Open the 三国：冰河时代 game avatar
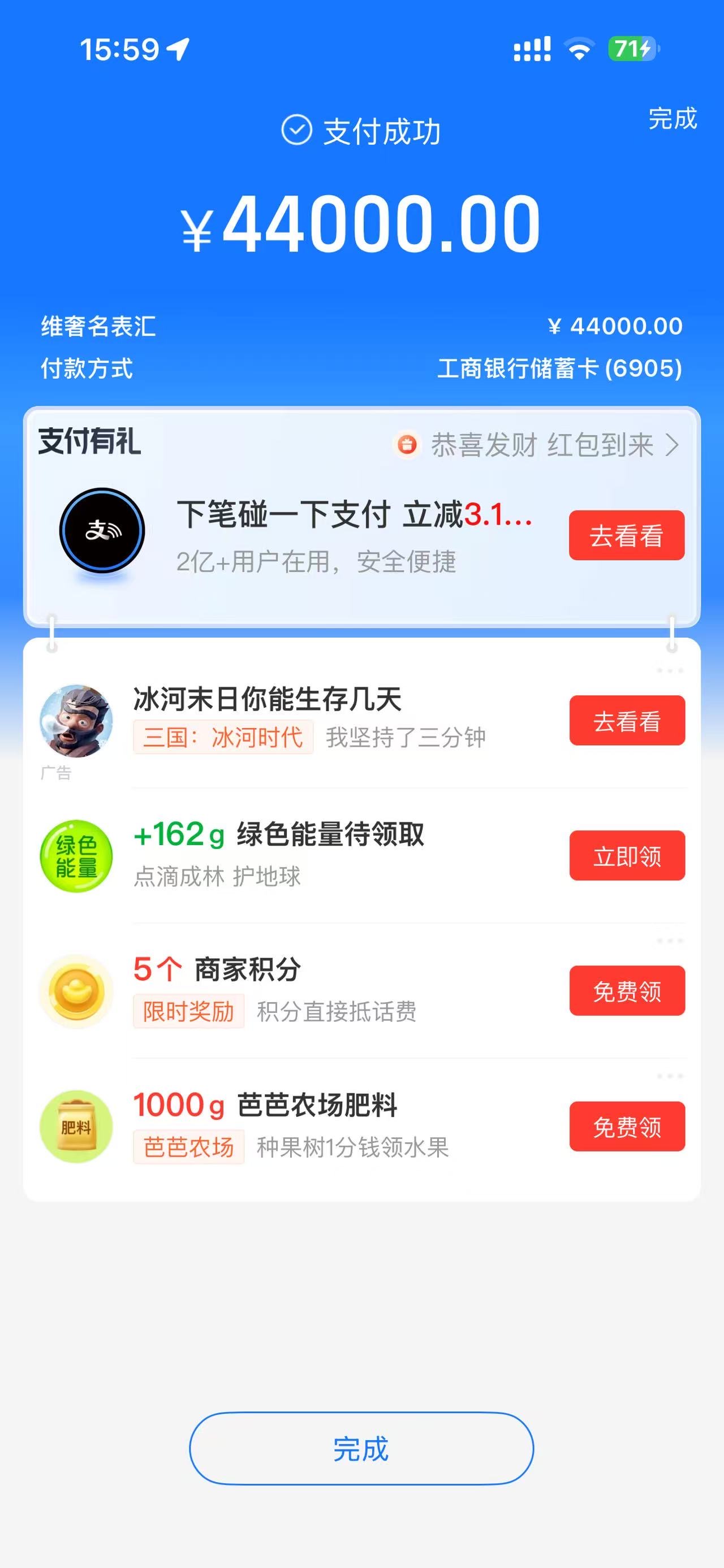This screenshot has height=1568, width=724. coord(76,721)
